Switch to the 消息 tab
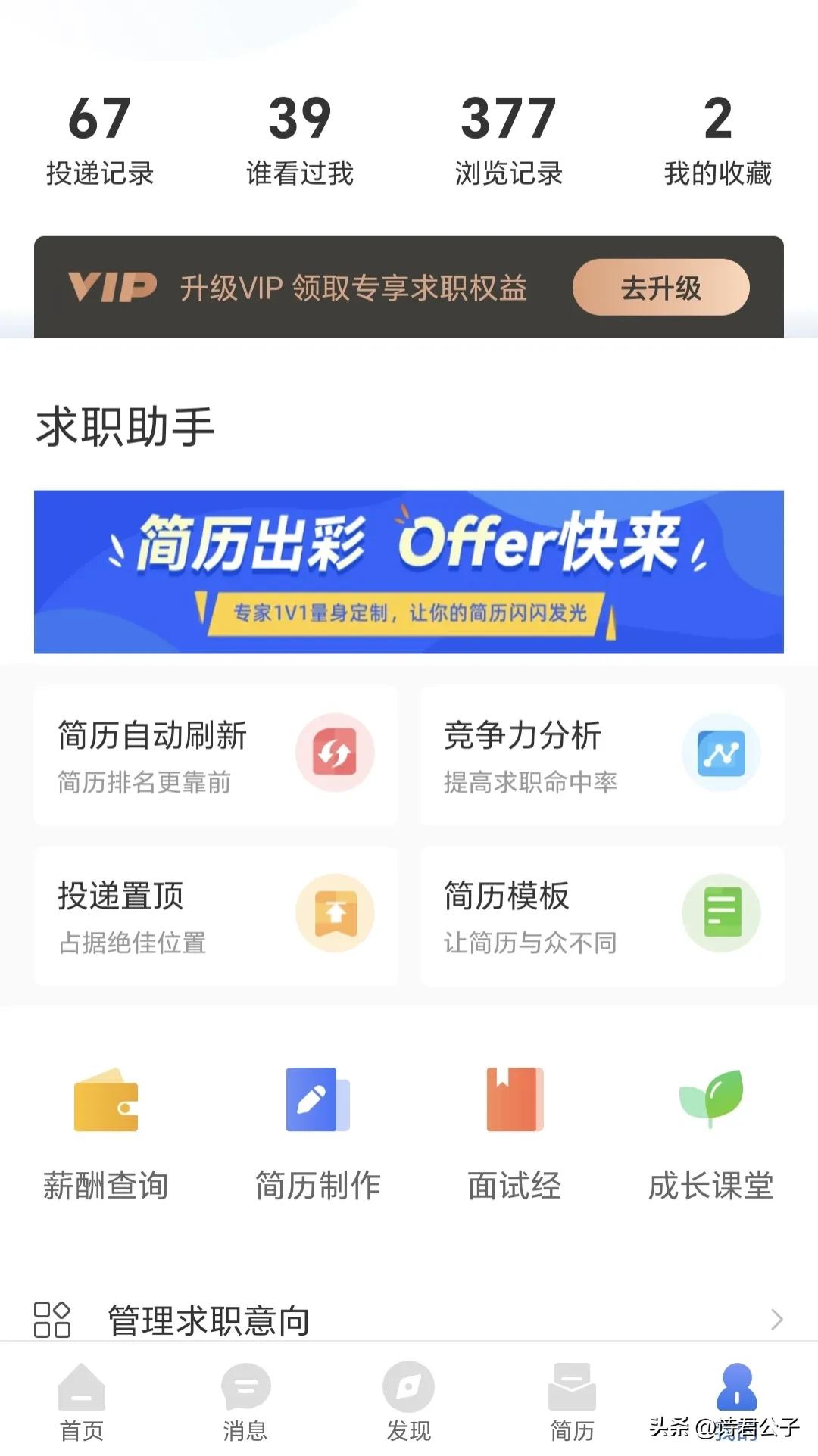This screenshot has width=818, height=1456. [245, 1393]
